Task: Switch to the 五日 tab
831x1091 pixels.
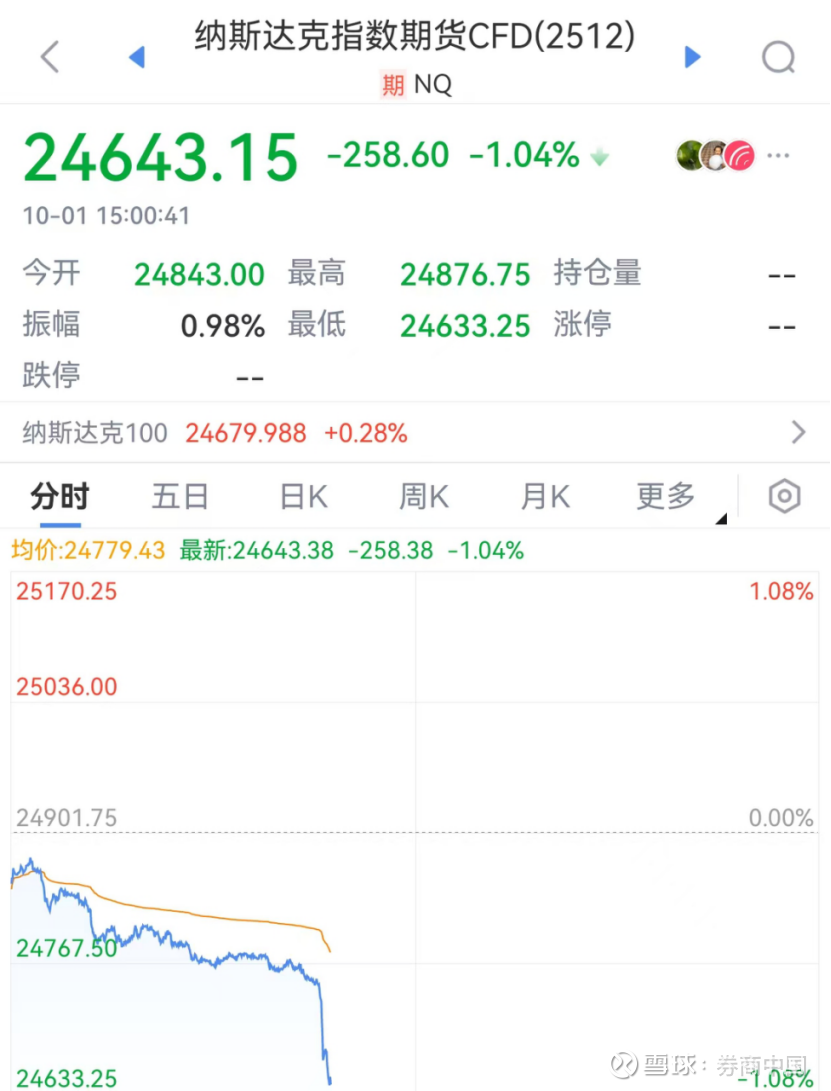Action: 180,496
